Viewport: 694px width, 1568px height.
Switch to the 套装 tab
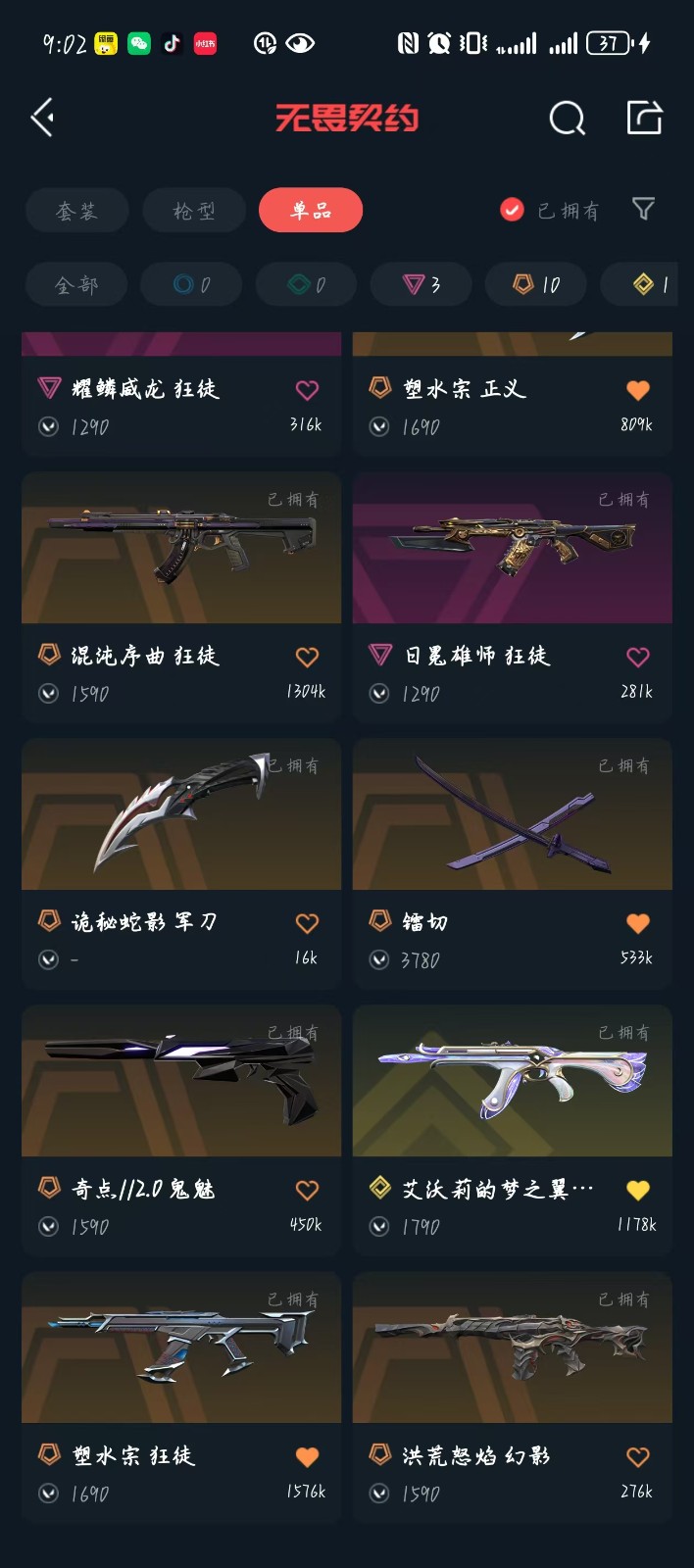pos(76,211)
